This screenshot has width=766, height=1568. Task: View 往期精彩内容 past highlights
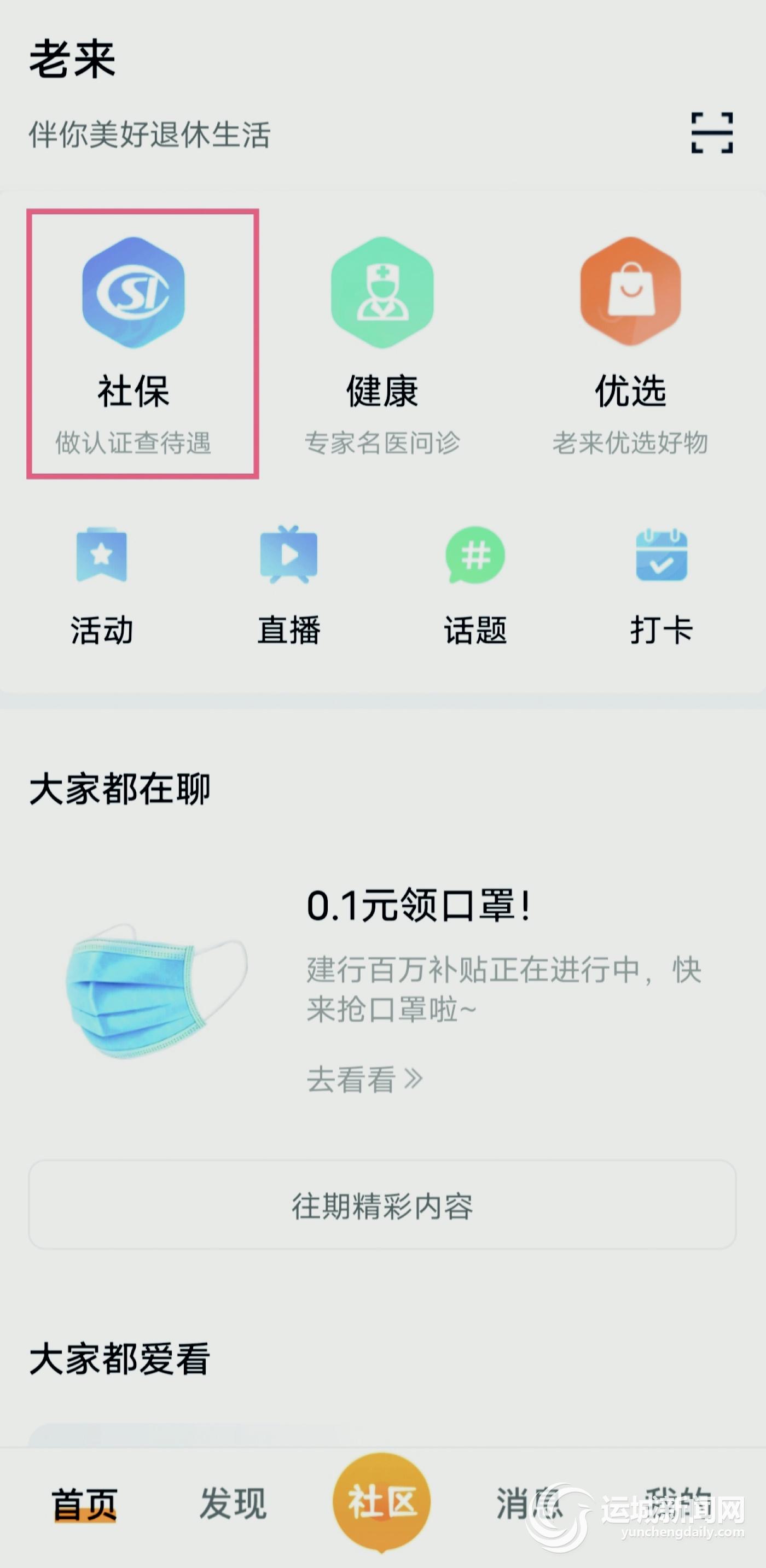pyautogui.click(x=382, y=1205)
